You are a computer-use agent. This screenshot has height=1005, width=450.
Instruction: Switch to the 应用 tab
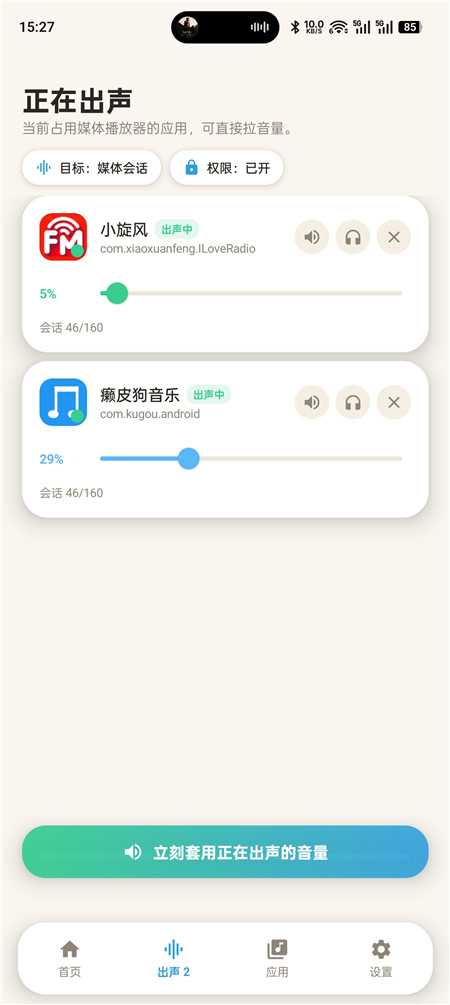click(x=277, y=959)
